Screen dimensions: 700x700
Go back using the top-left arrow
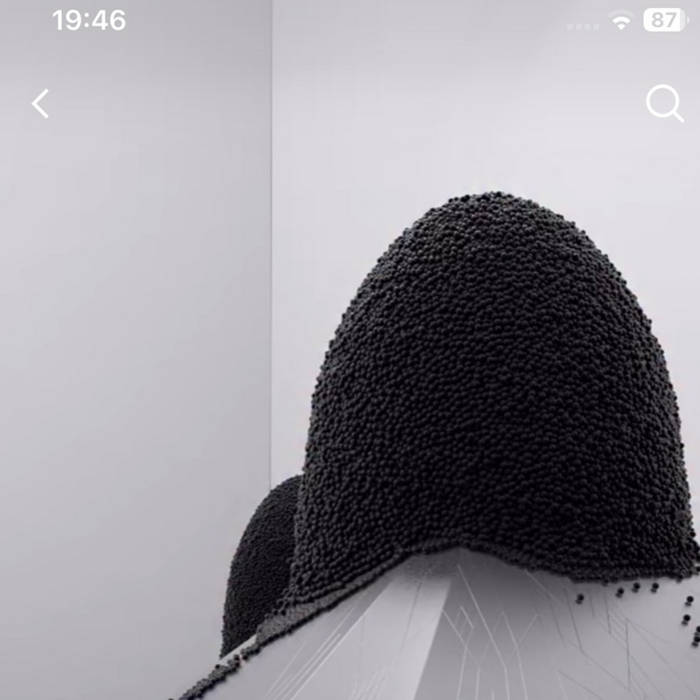40,103
